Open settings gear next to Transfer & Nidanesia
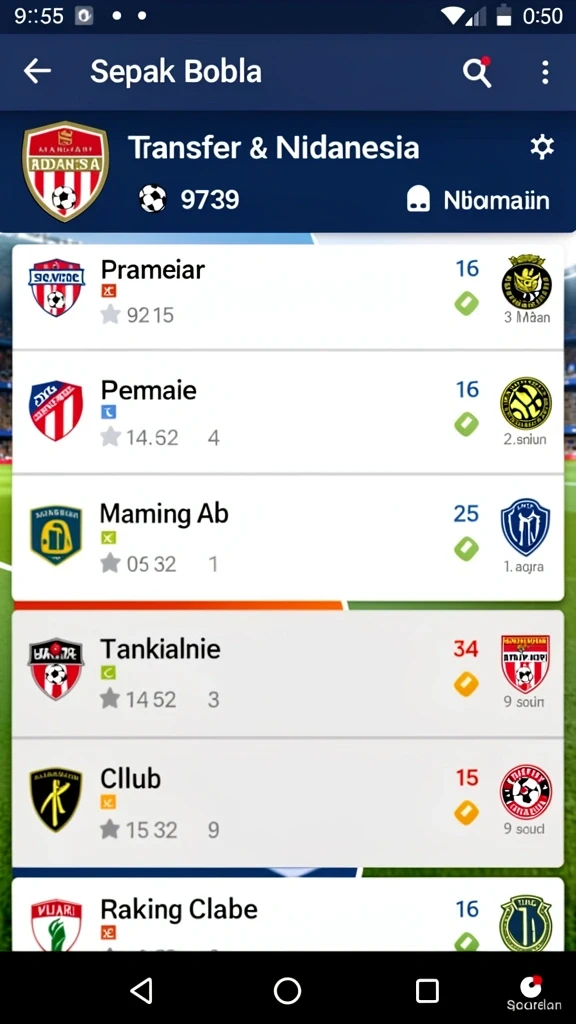Screen dimensions: 576x1024 pos(542,147)
